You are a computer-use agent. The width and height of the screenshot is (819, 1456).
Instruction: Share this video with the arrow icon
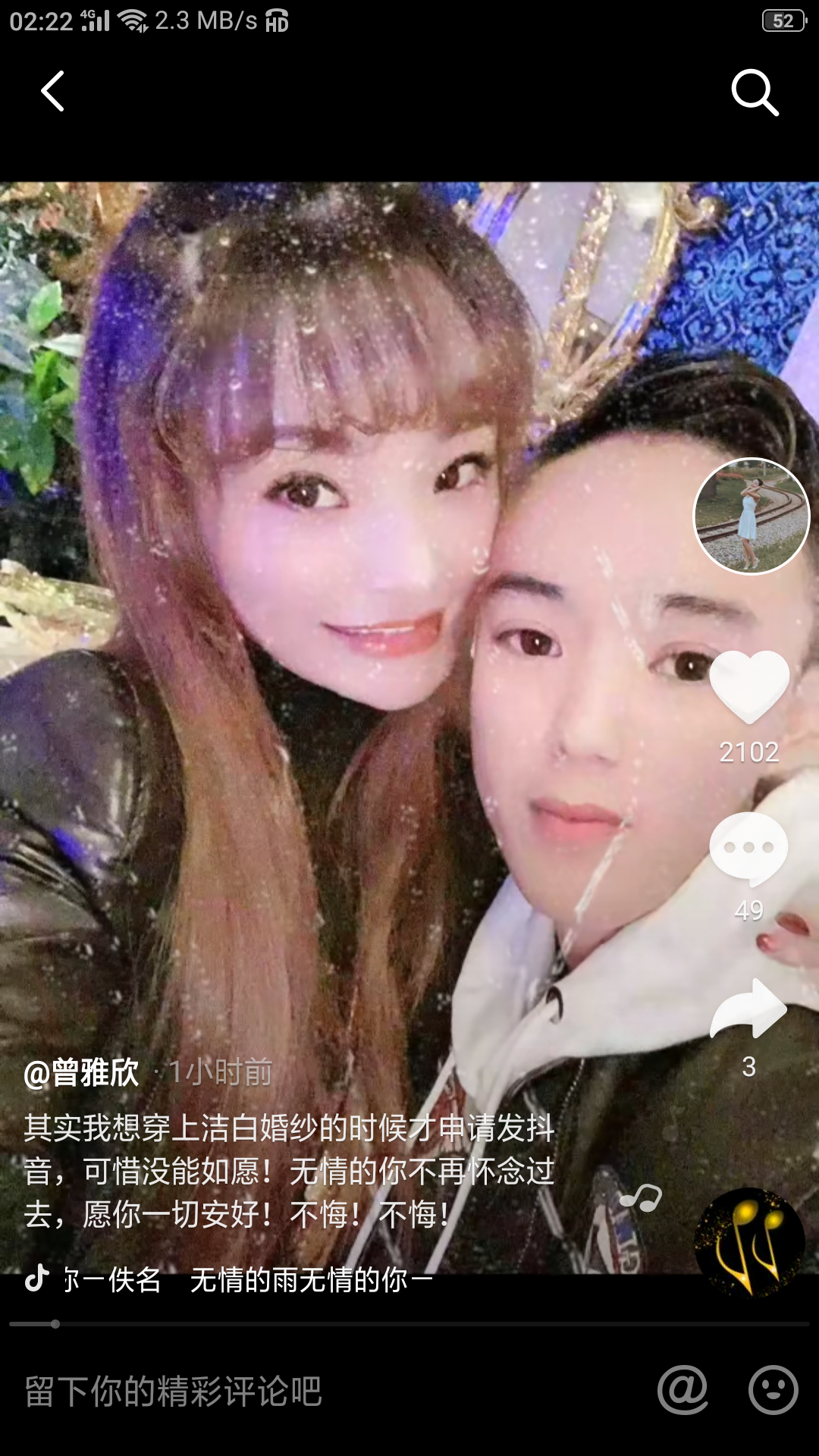(x=748, y=1009)
